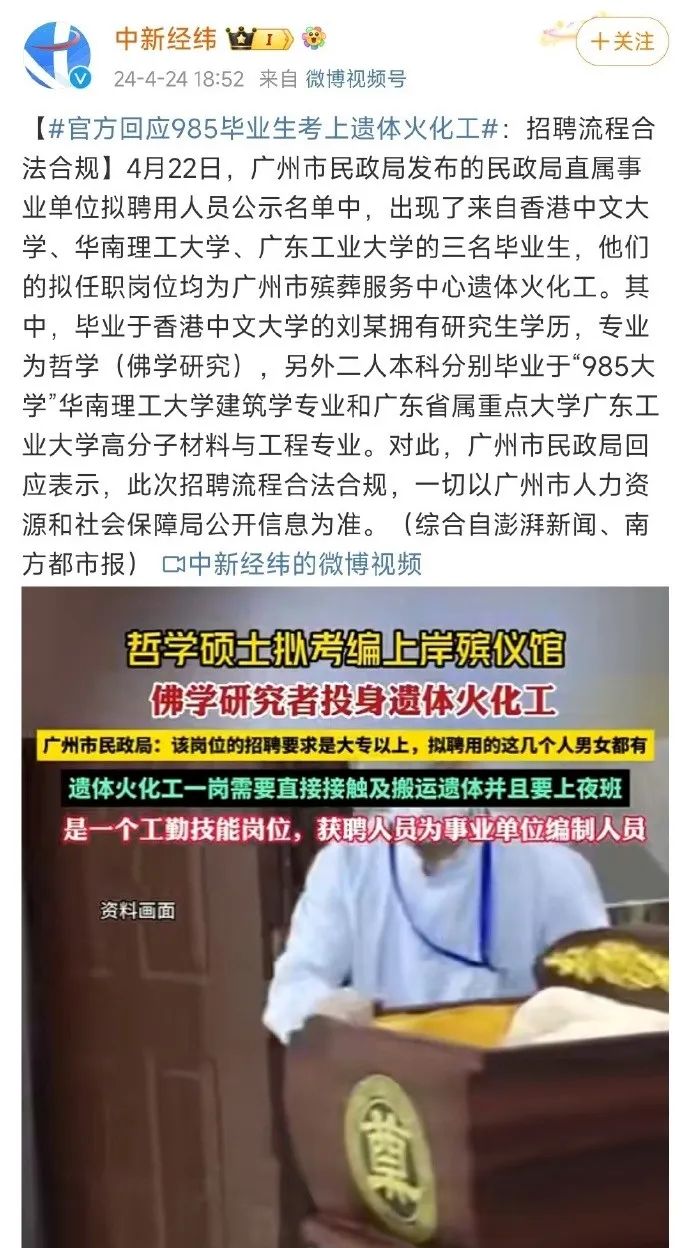Open hashtag #官方回应985毕业生考上遗体火化工#
690x1248 pixels.
pos(273,129)
